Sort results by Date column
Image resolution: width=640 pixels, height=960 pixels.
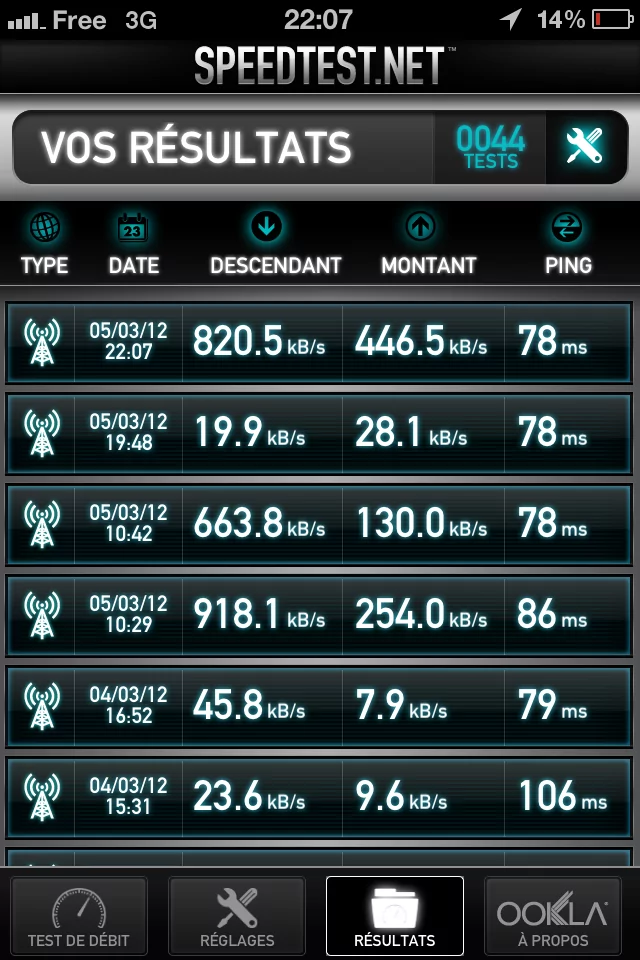coord(133,245)
